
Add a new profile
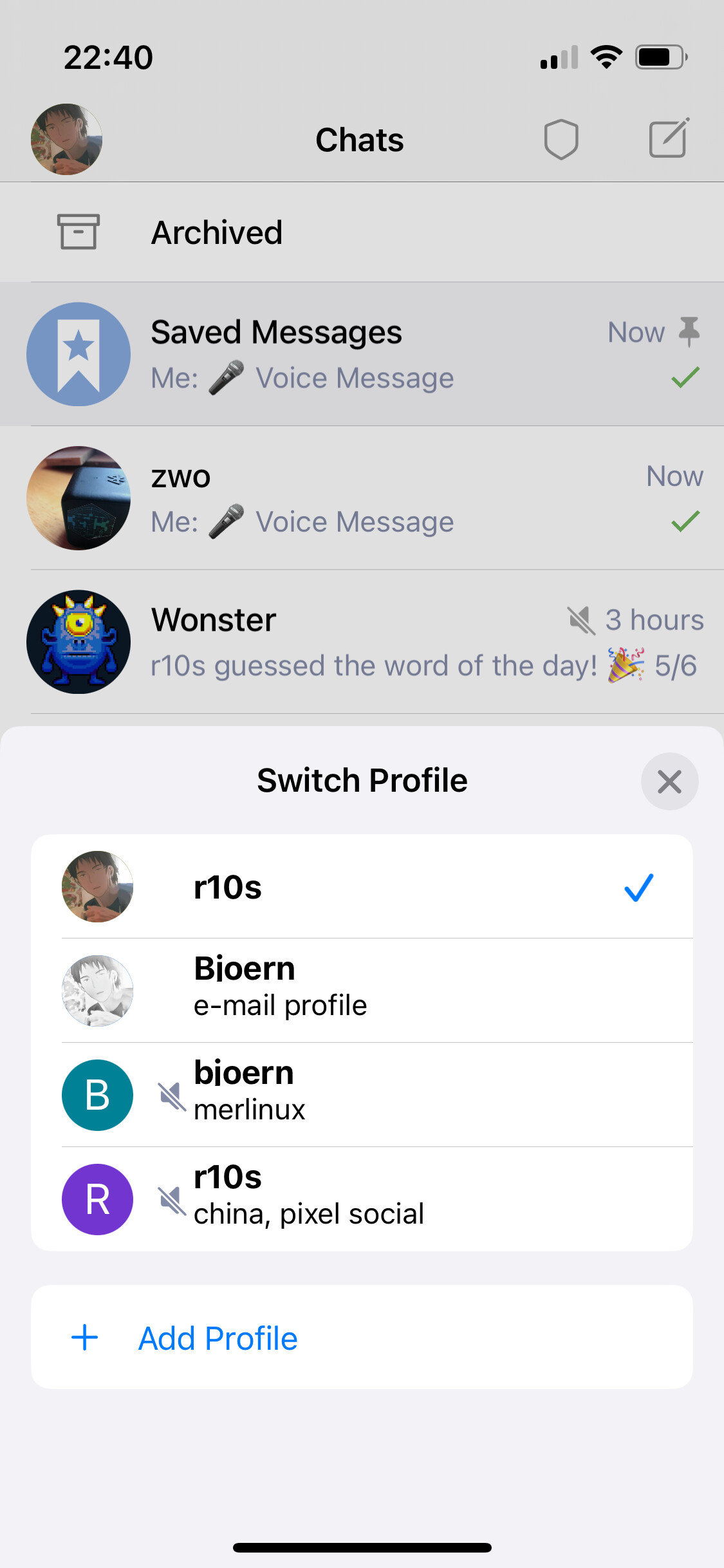pos(218,1338)
